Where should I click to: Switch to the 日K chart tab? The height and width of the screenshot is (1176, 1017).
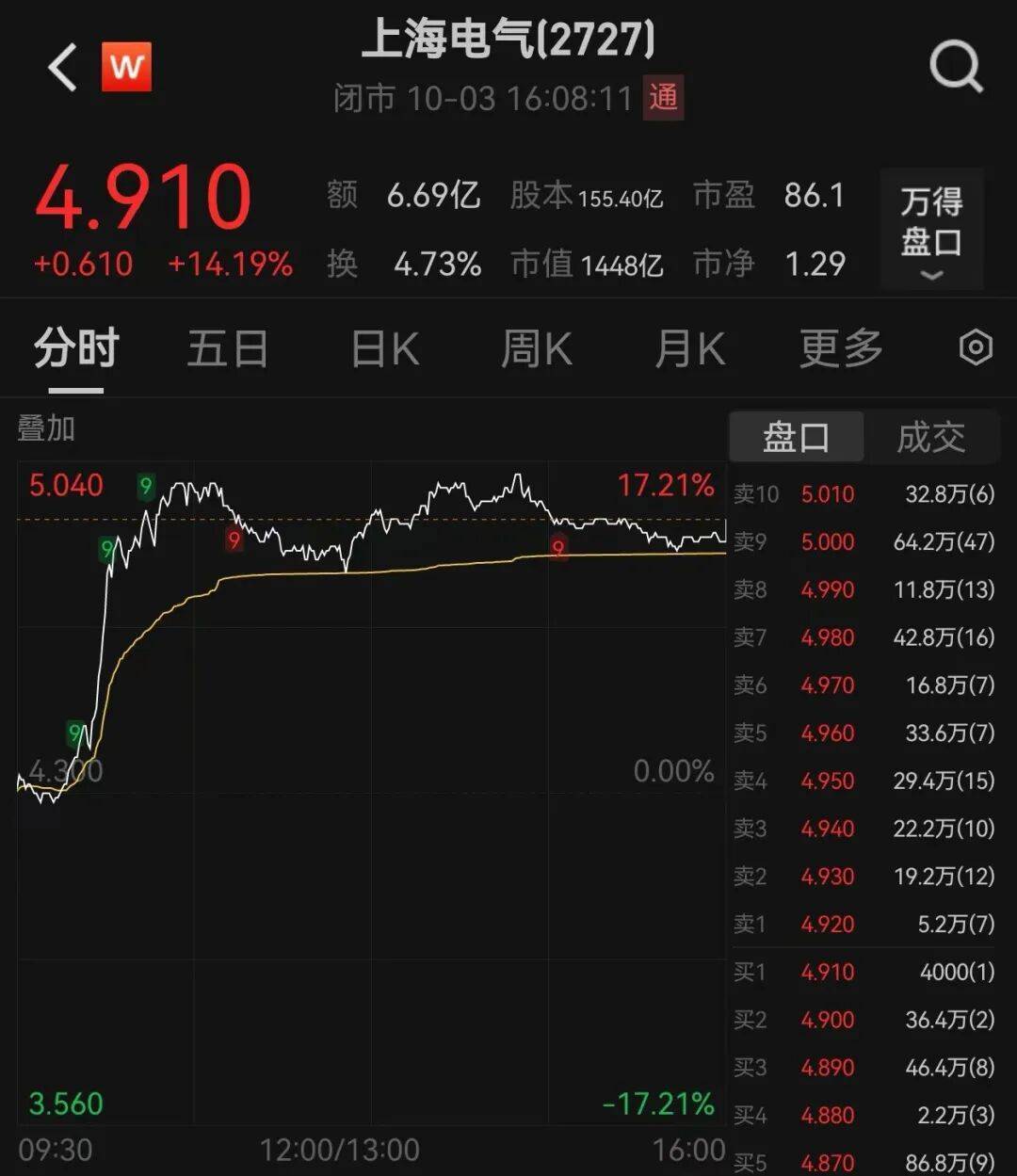[384, 349]
